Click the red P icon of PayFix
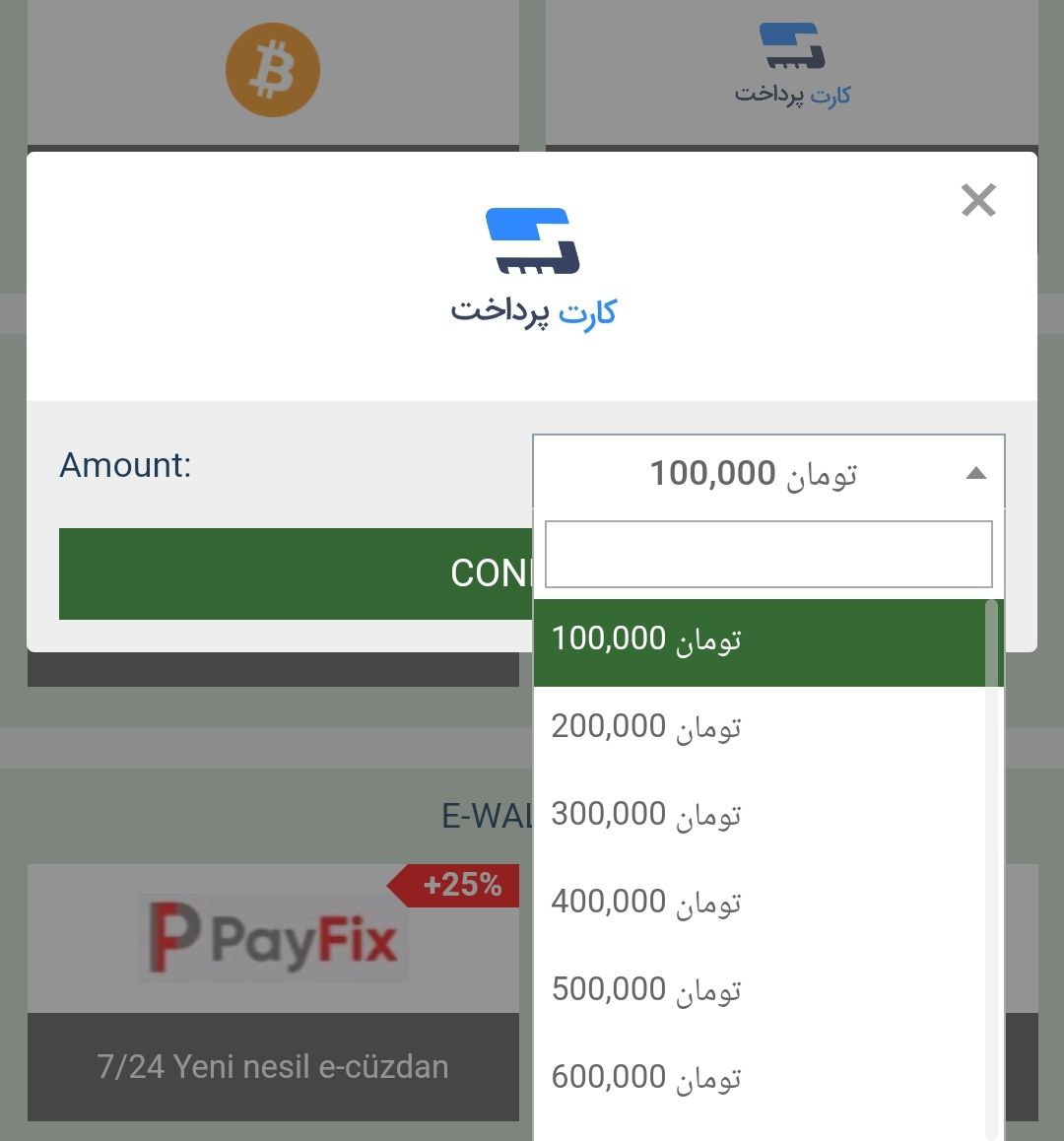This screenshot has width=1064, height=1141. [169, 936]
